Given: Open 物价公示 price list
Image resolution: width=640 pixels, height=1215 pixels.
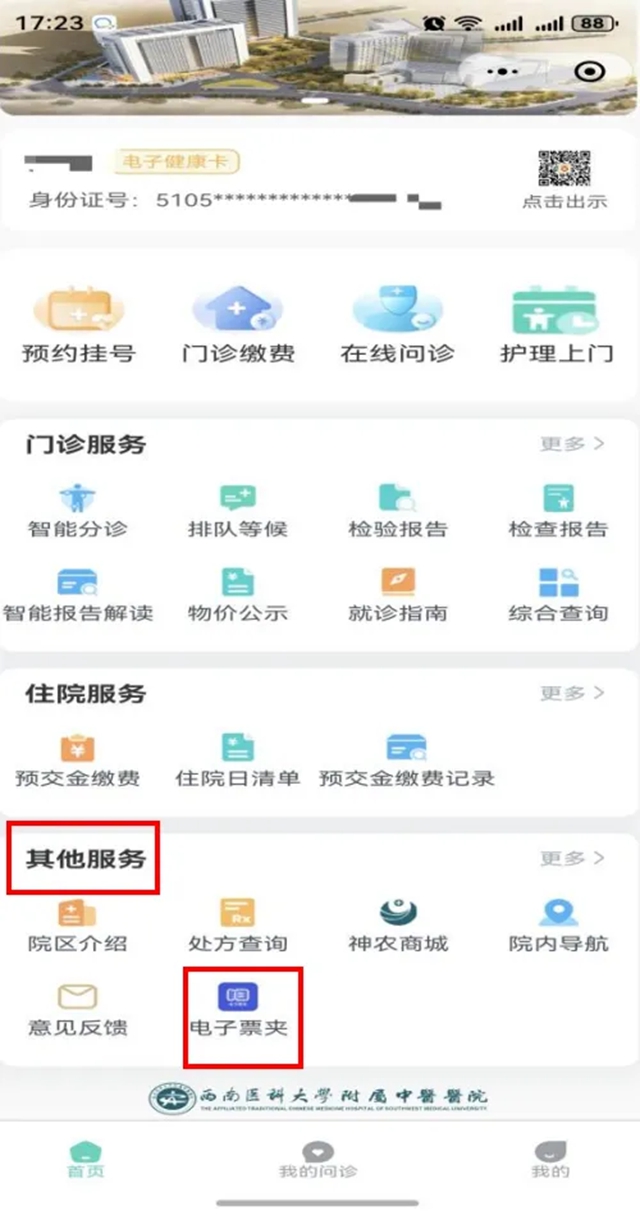Looking at the screenshot, I should tap(238, 595).
